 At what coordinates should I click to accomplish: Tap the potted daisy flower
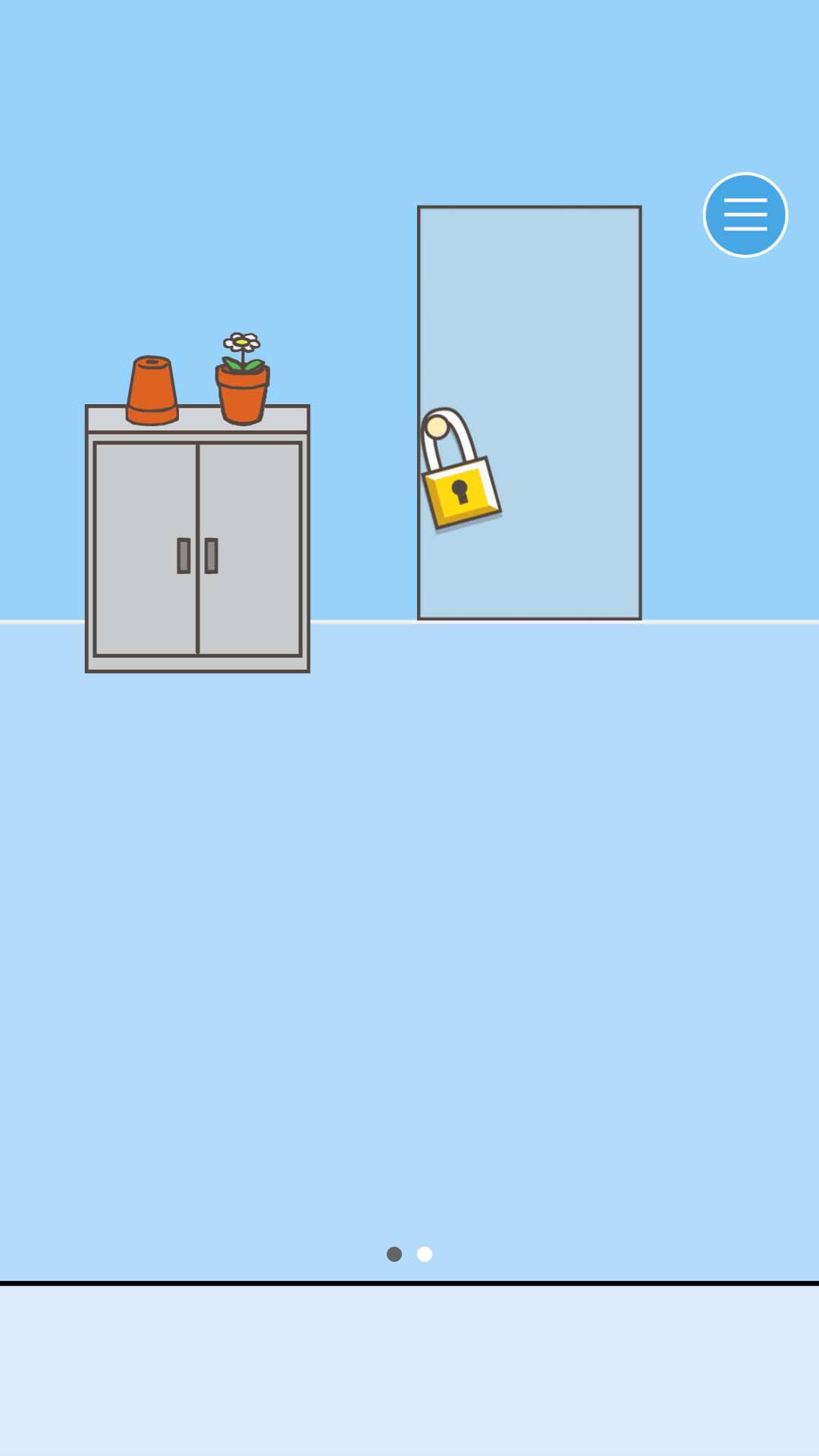(243, 383)
